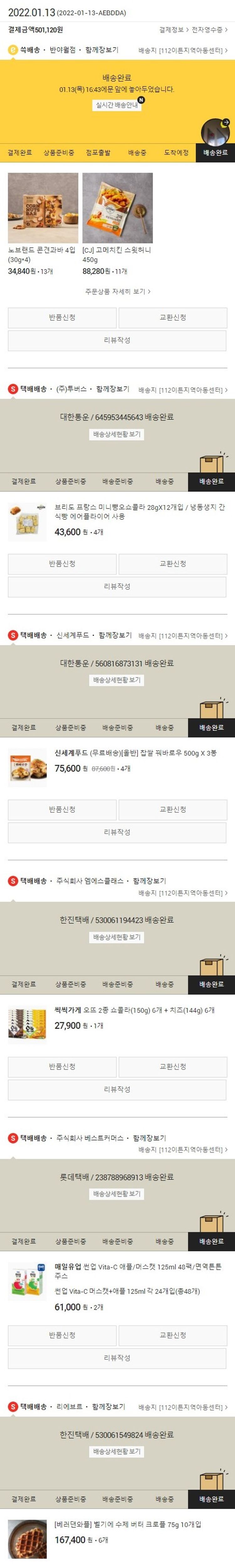View the 전자영수증 electronic receipt

tap(209, 29)
